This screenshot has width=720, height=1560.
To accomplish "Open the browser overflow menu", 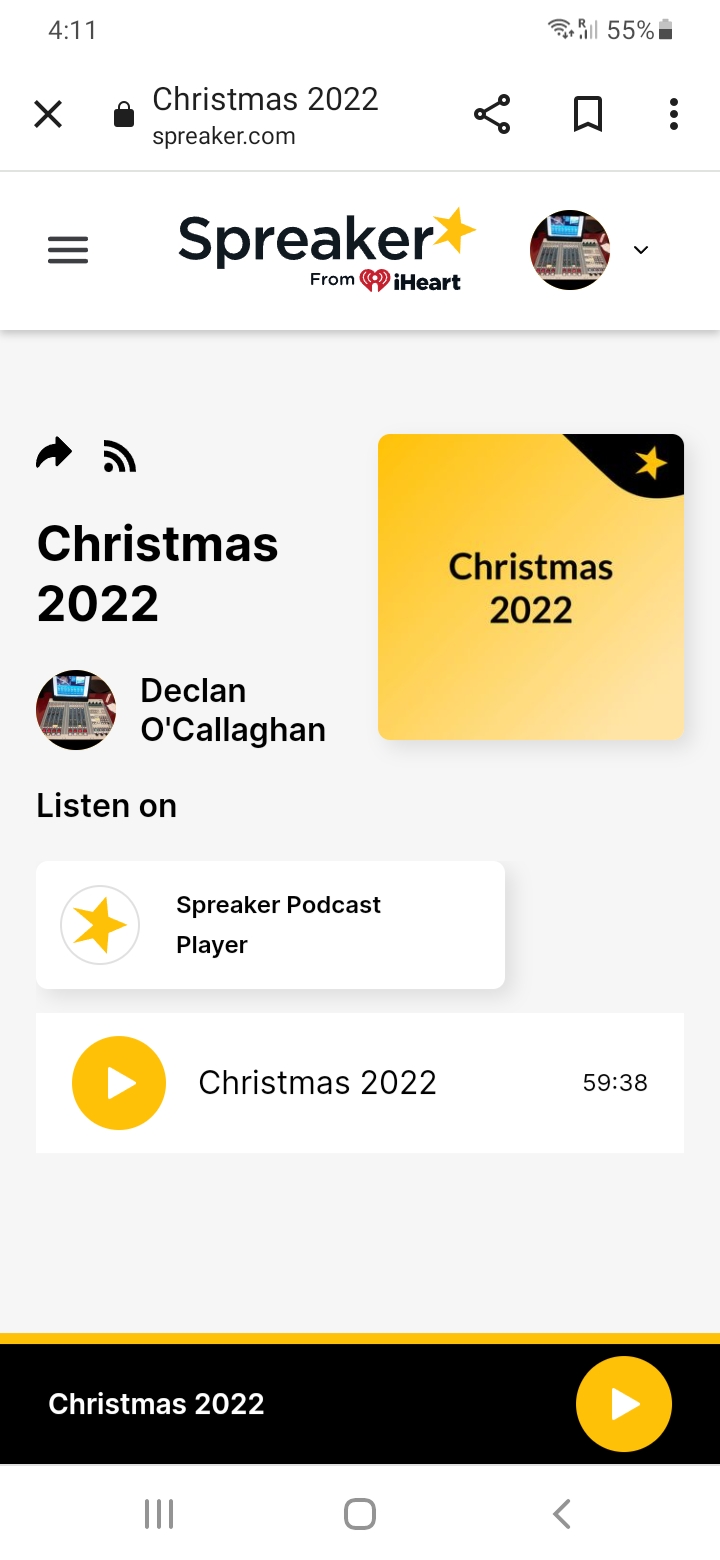I will 674,115.
